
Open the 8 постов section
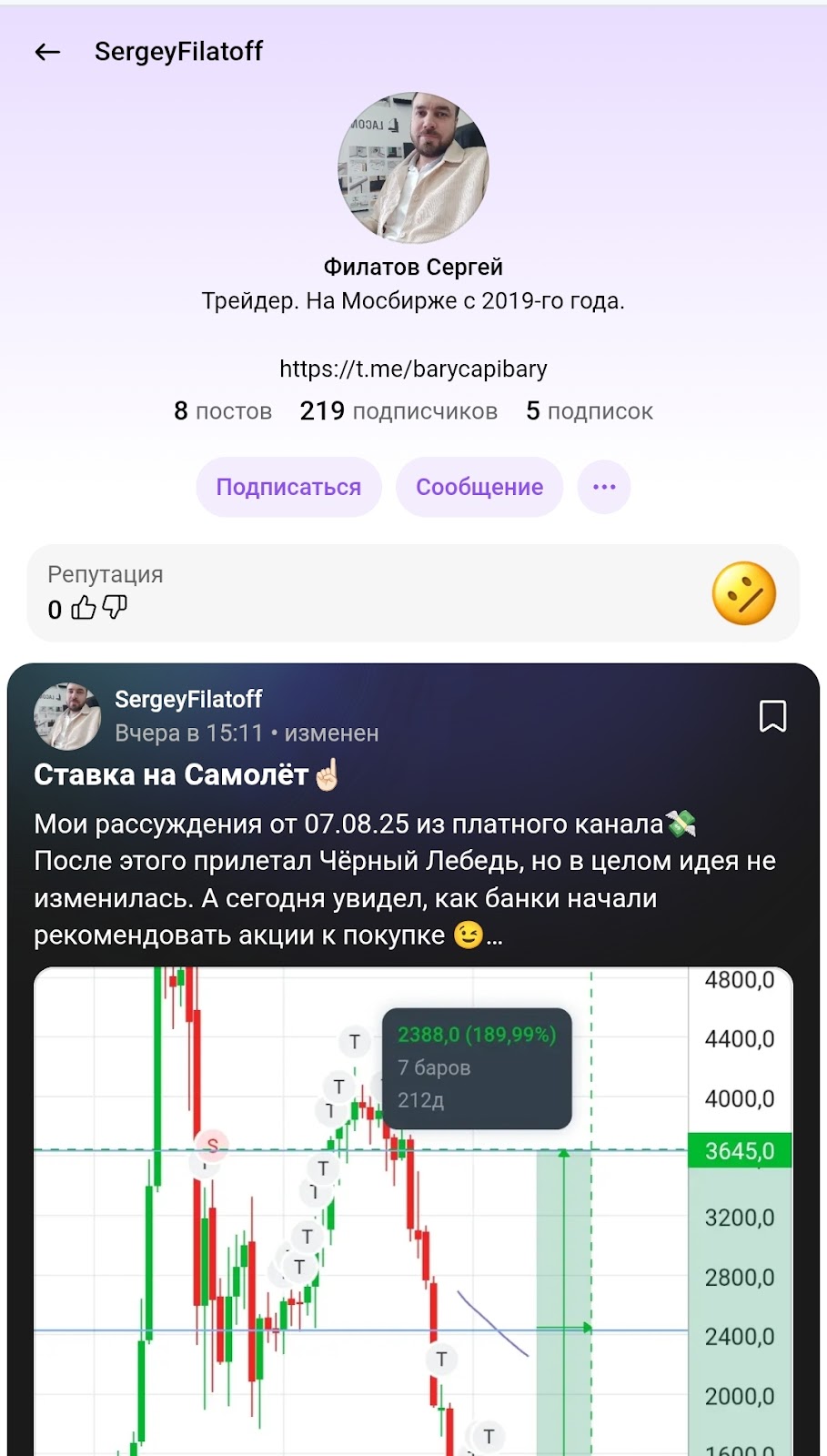pos(222,410)
